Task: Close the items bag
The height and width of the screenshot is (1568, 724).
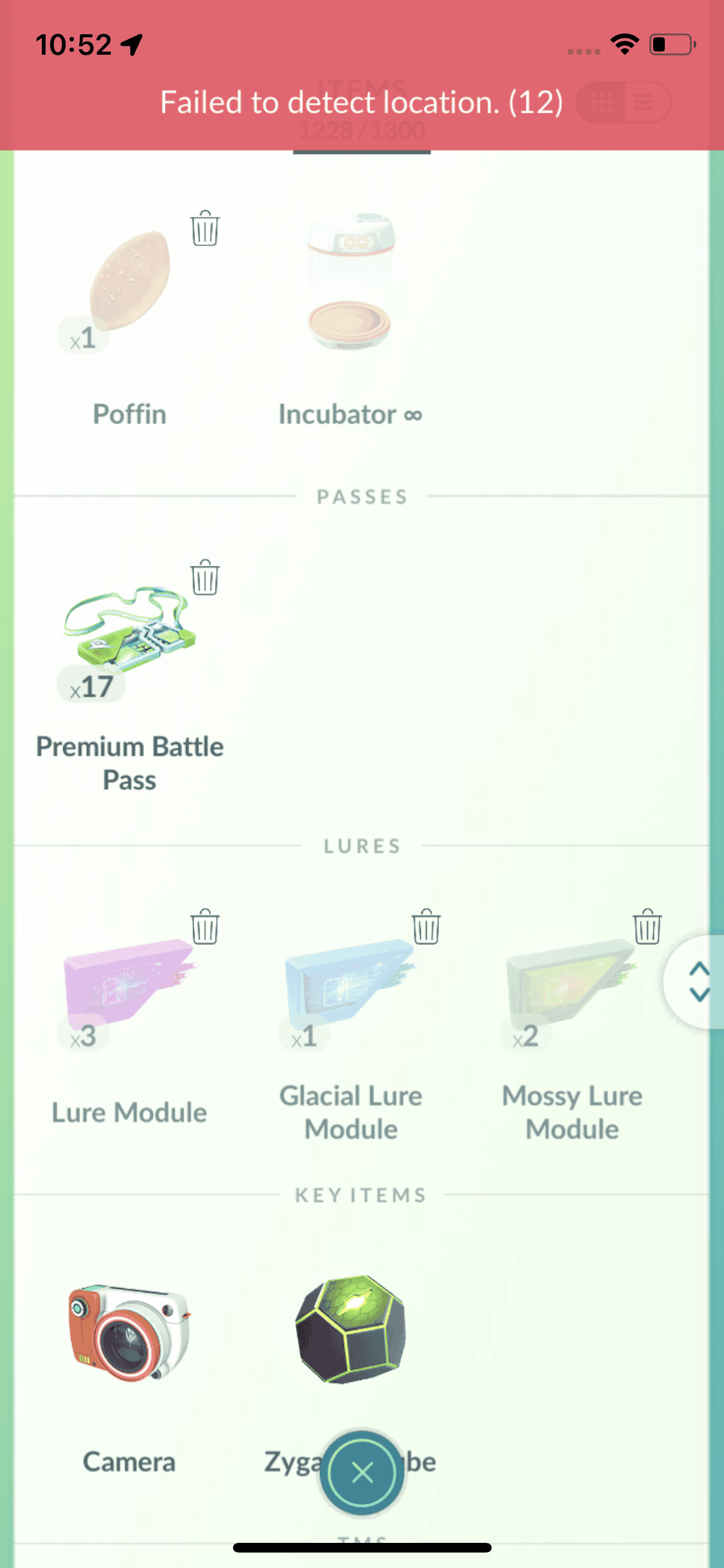Action: [362, 1472]
